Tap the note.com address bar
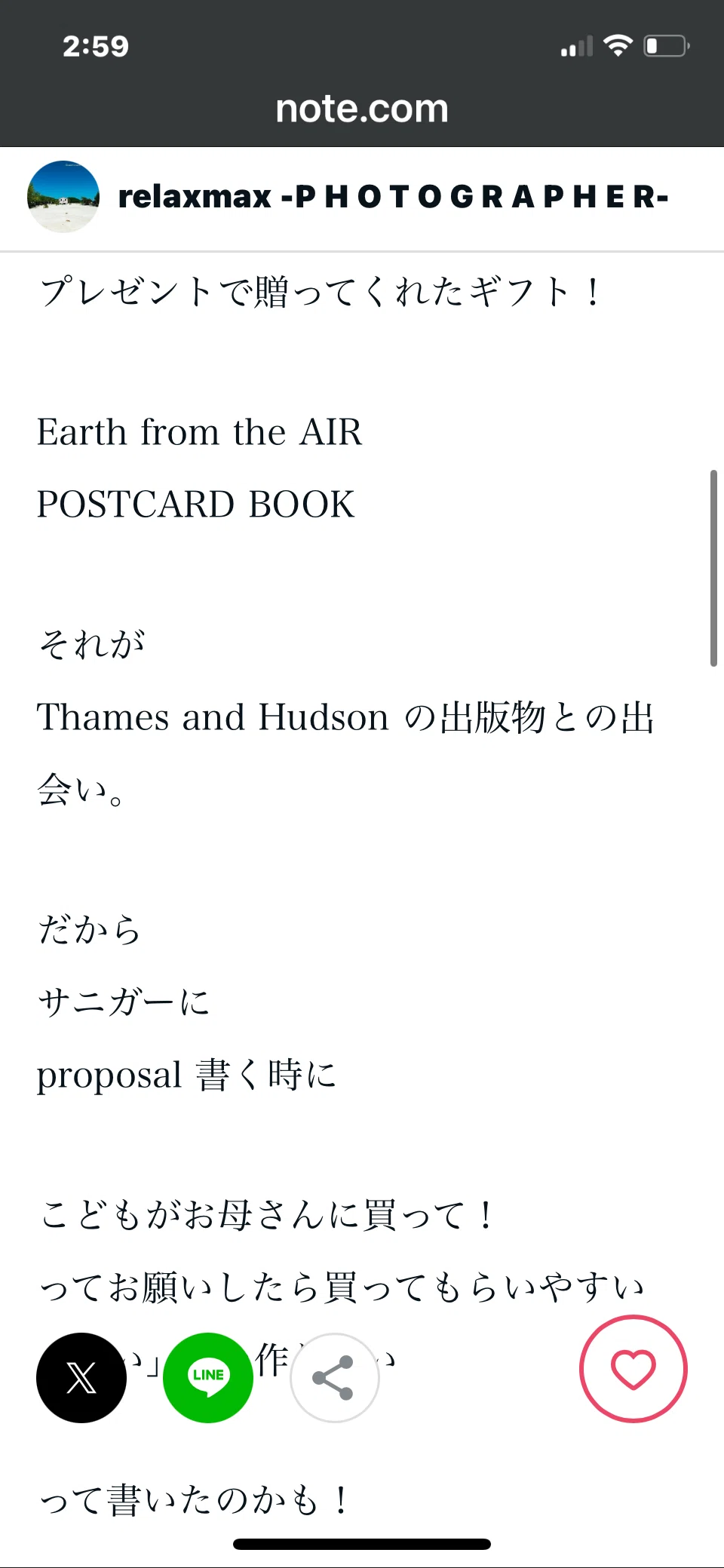The image size is (724, 1568). click(362, 109)
